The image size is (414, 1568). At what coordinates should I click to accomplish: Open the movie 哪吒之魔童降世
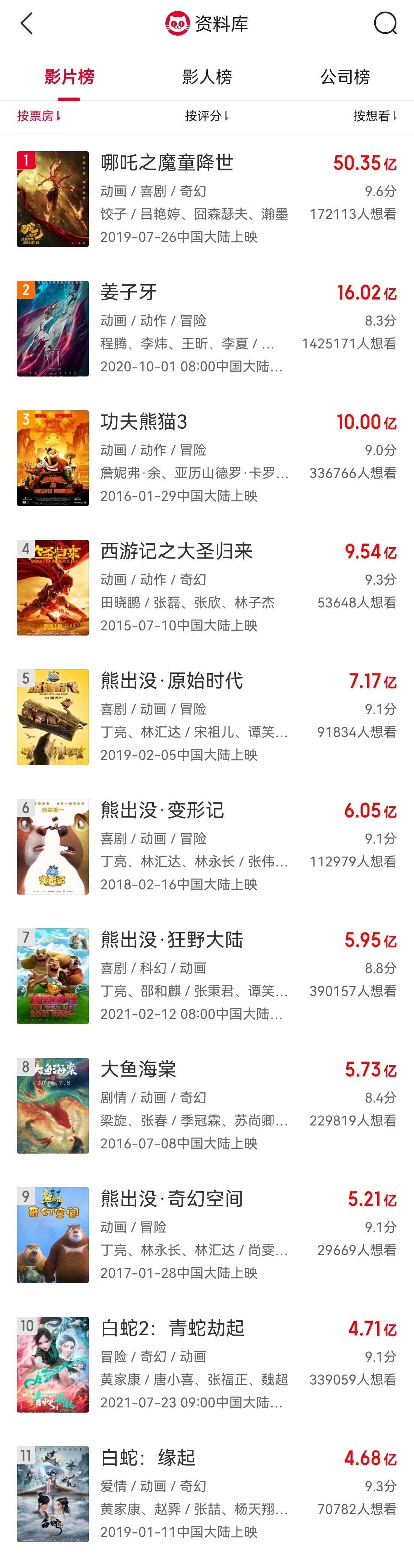point(167,163)
